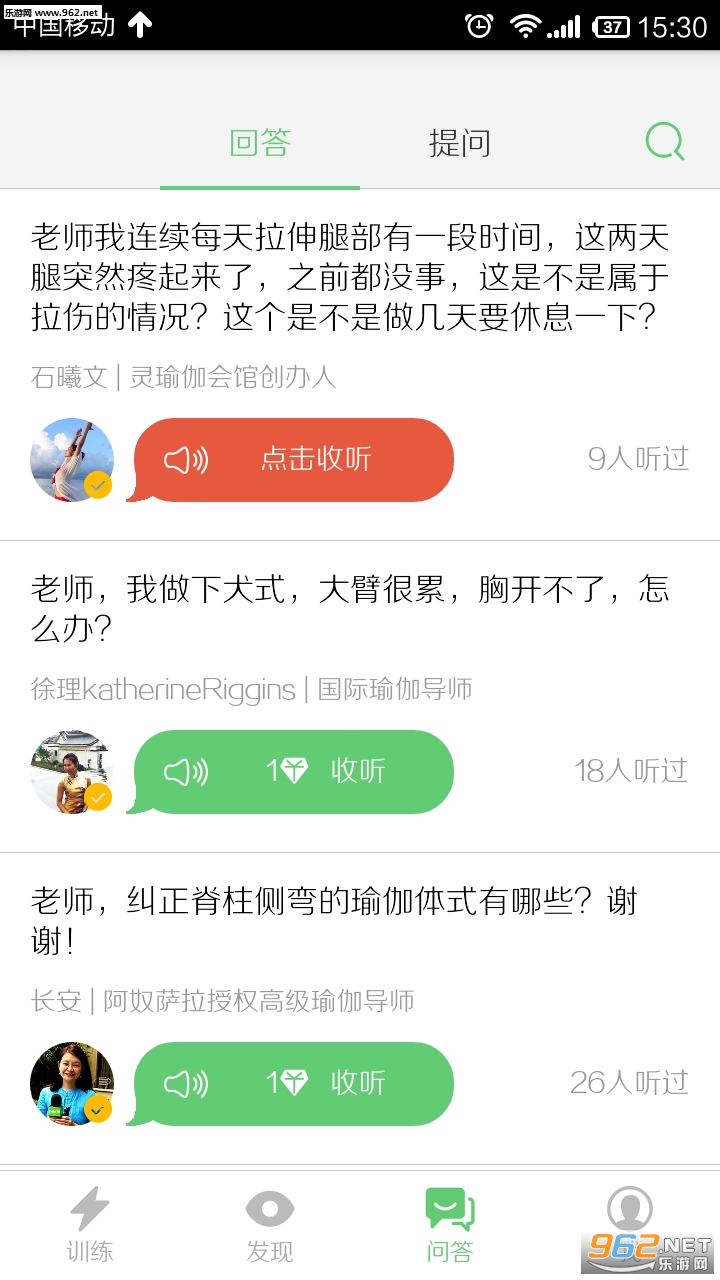The height and width of the screenshot is (1280, 720).
Task: Open the 问答 bottom tab
Action: pos(450,1223)
